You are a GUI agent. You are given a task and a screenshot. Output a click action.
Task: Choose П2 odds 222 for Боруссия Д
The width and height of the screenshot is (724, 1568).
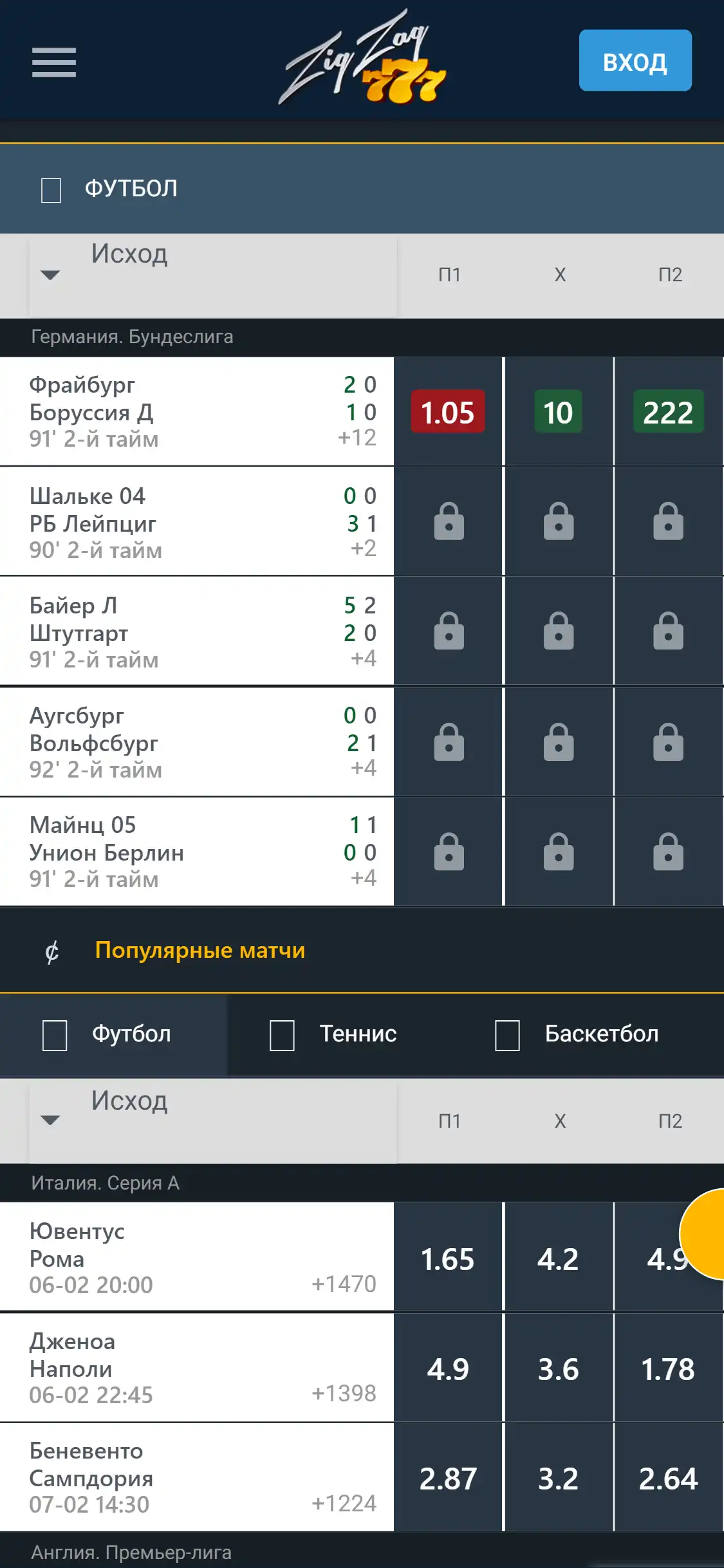point(668,412)
